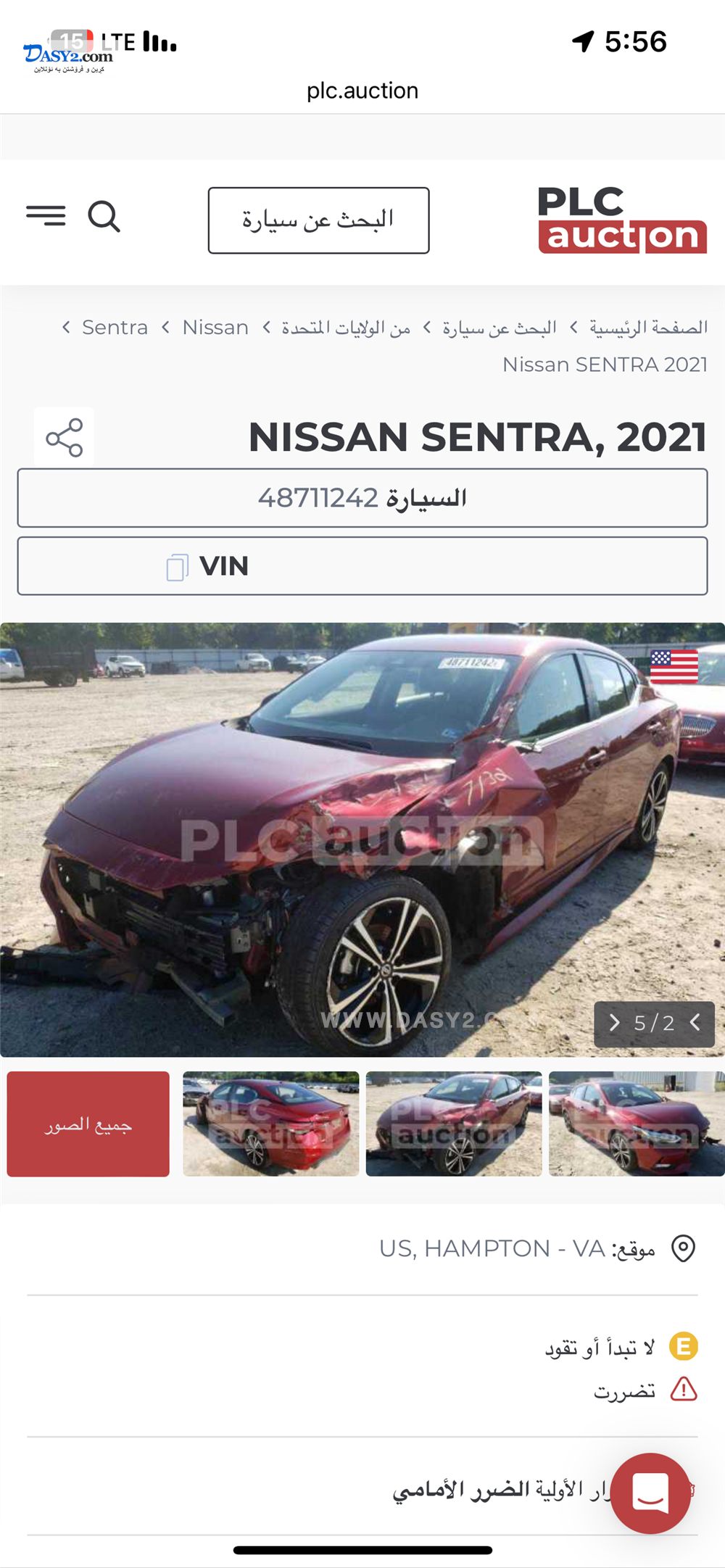Share this Nissan Sentra listing
Screen dimensions: 725x1568
[x=64, y=437]
